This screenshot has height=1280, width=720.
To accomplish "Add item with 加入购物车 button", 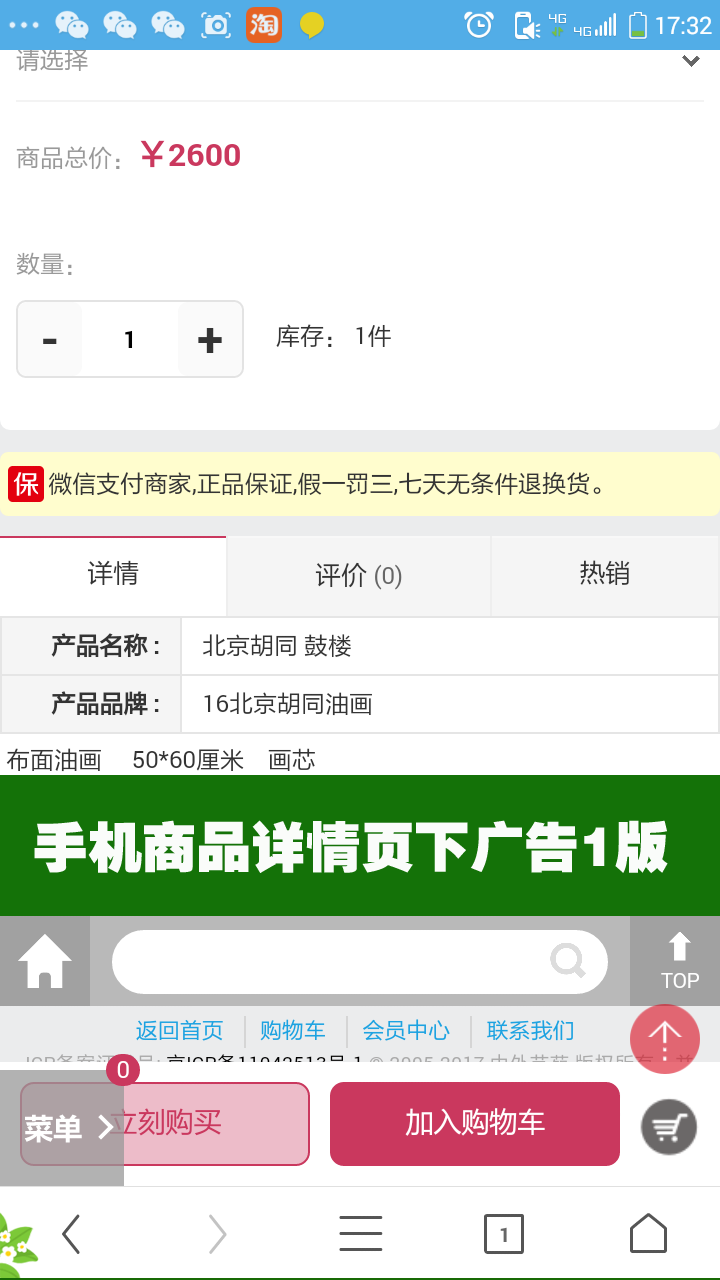I will 474,1123.
